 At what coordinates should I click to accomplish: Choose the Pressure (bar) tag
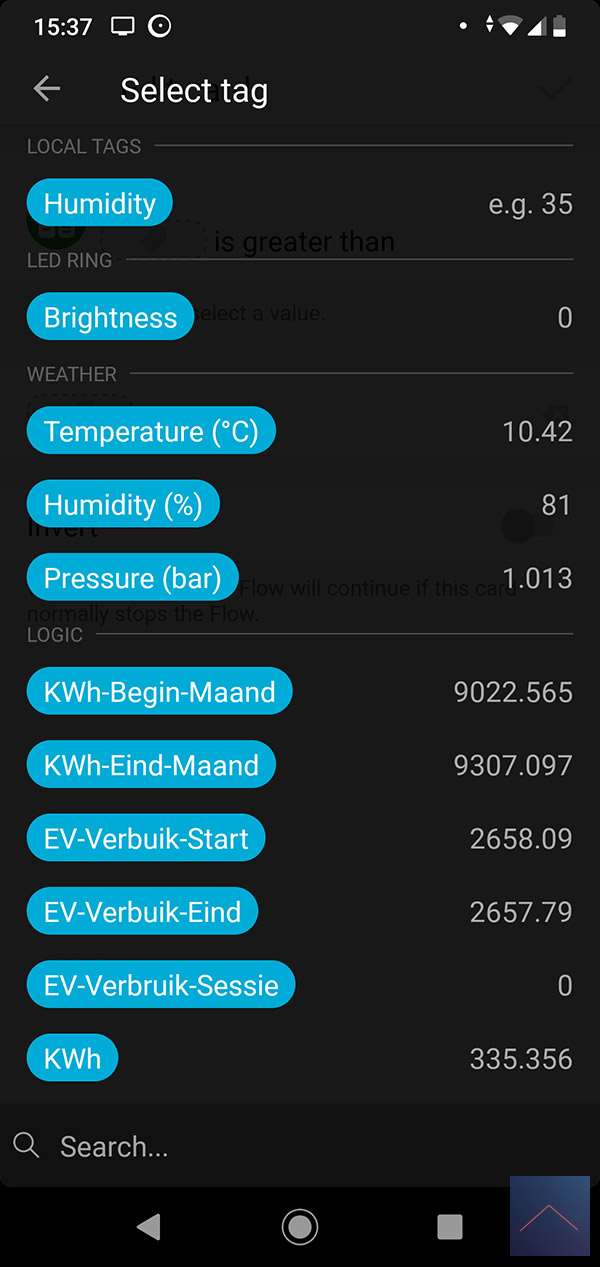[x=132, y=579]
